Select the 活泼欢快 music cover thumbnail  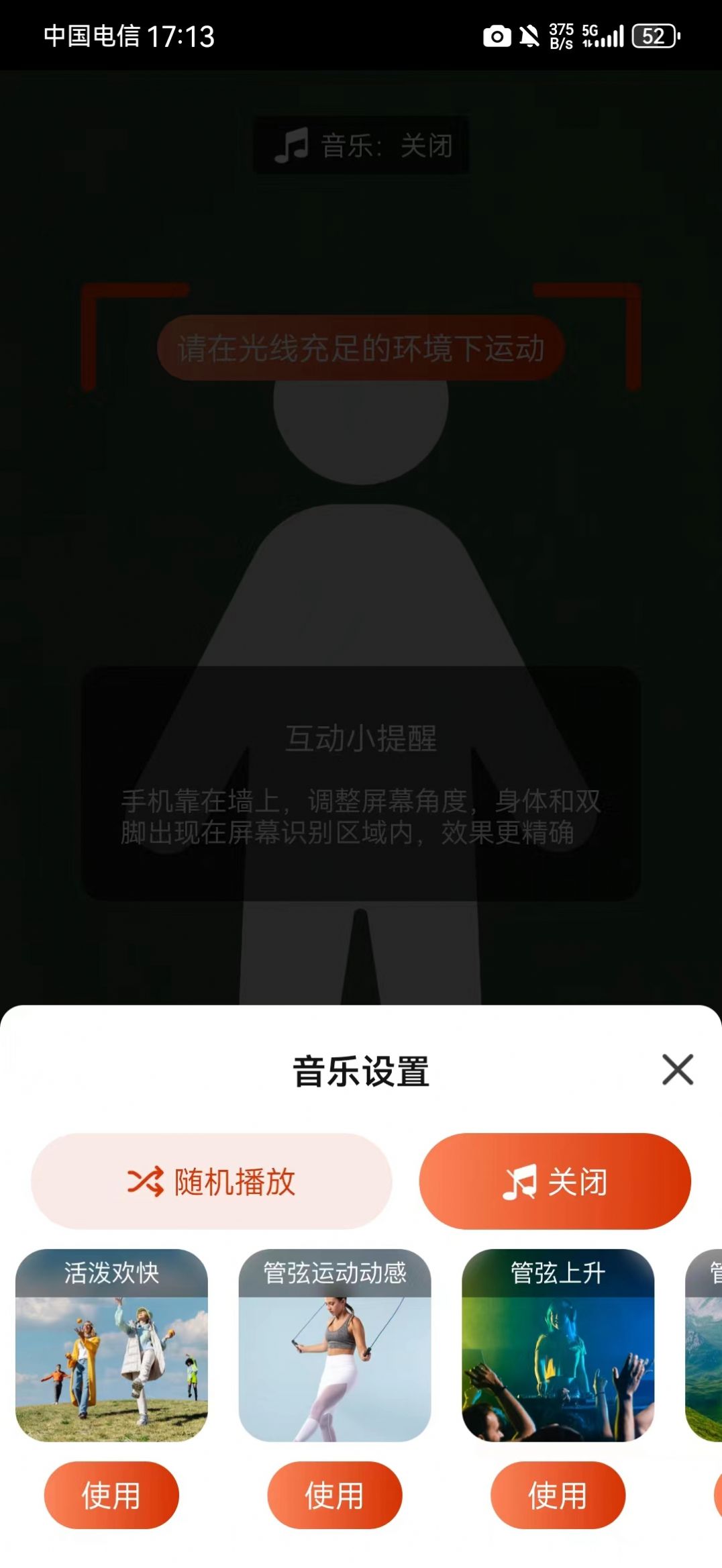(x=111, y=1356)
